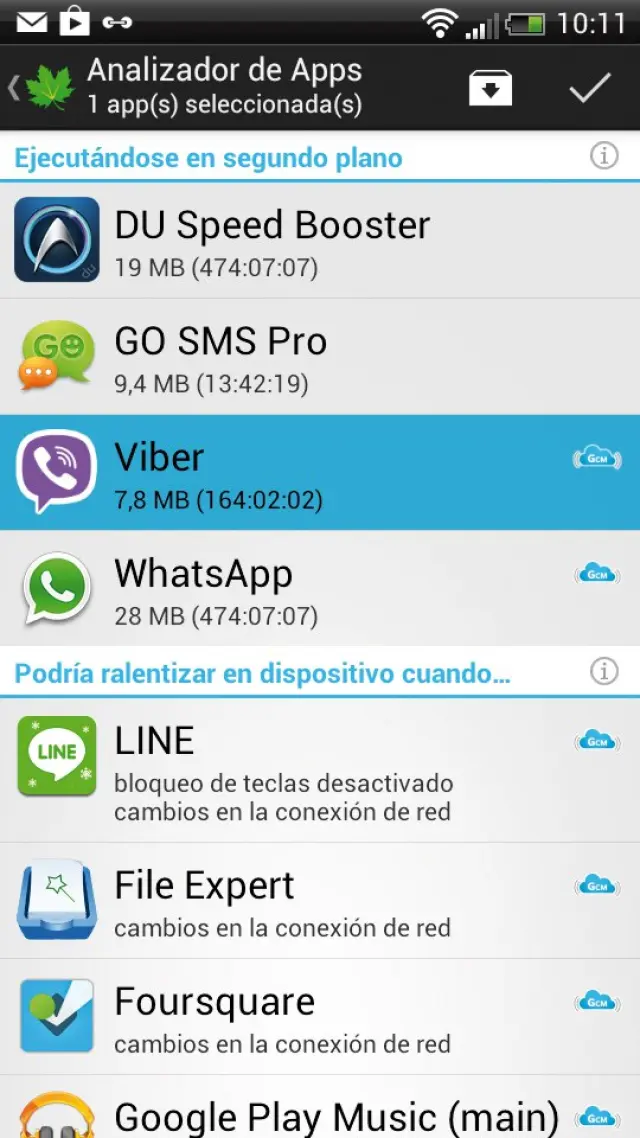Select Foursquare app entry
Viewport: 640px width, 1138px height.
pyautogui.click(x=320, y=1017)
